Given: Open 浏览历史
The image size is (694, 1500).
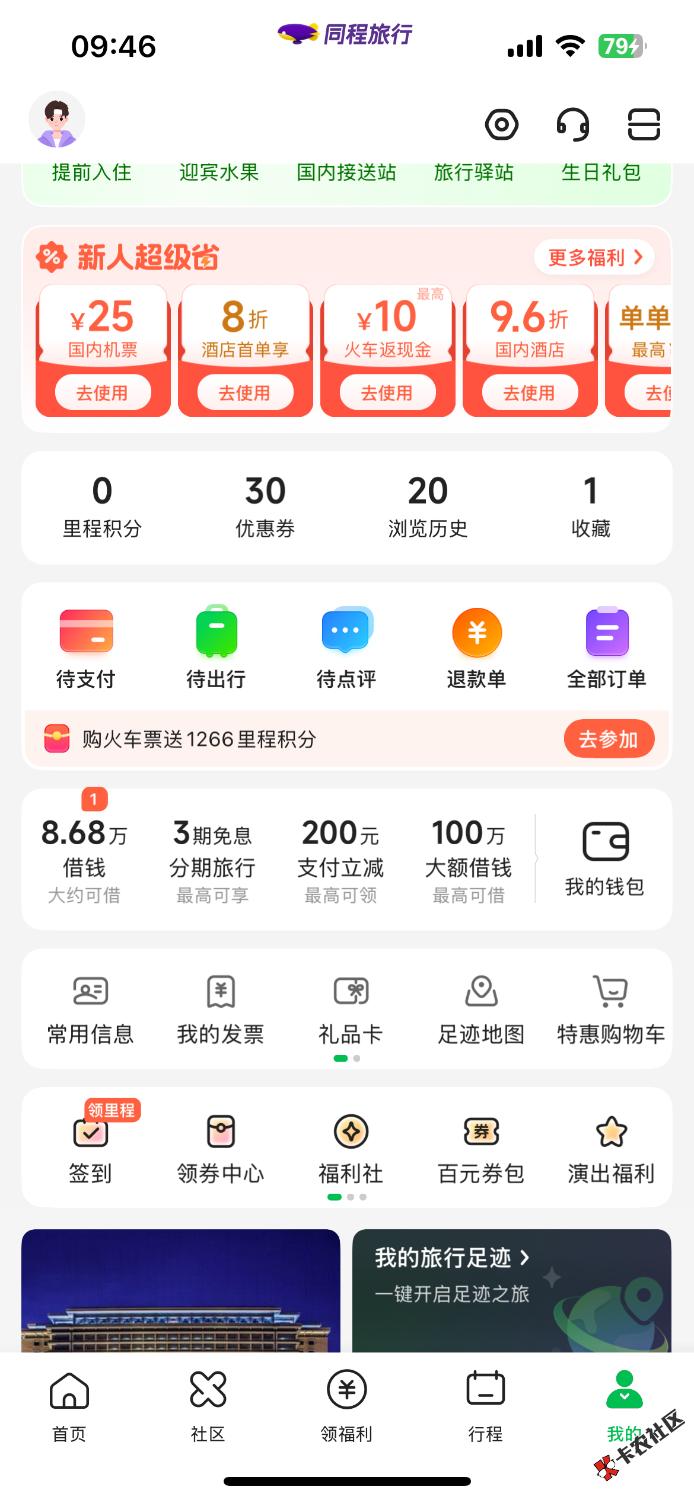Looking at the screenshot, I should pos(428,507).
